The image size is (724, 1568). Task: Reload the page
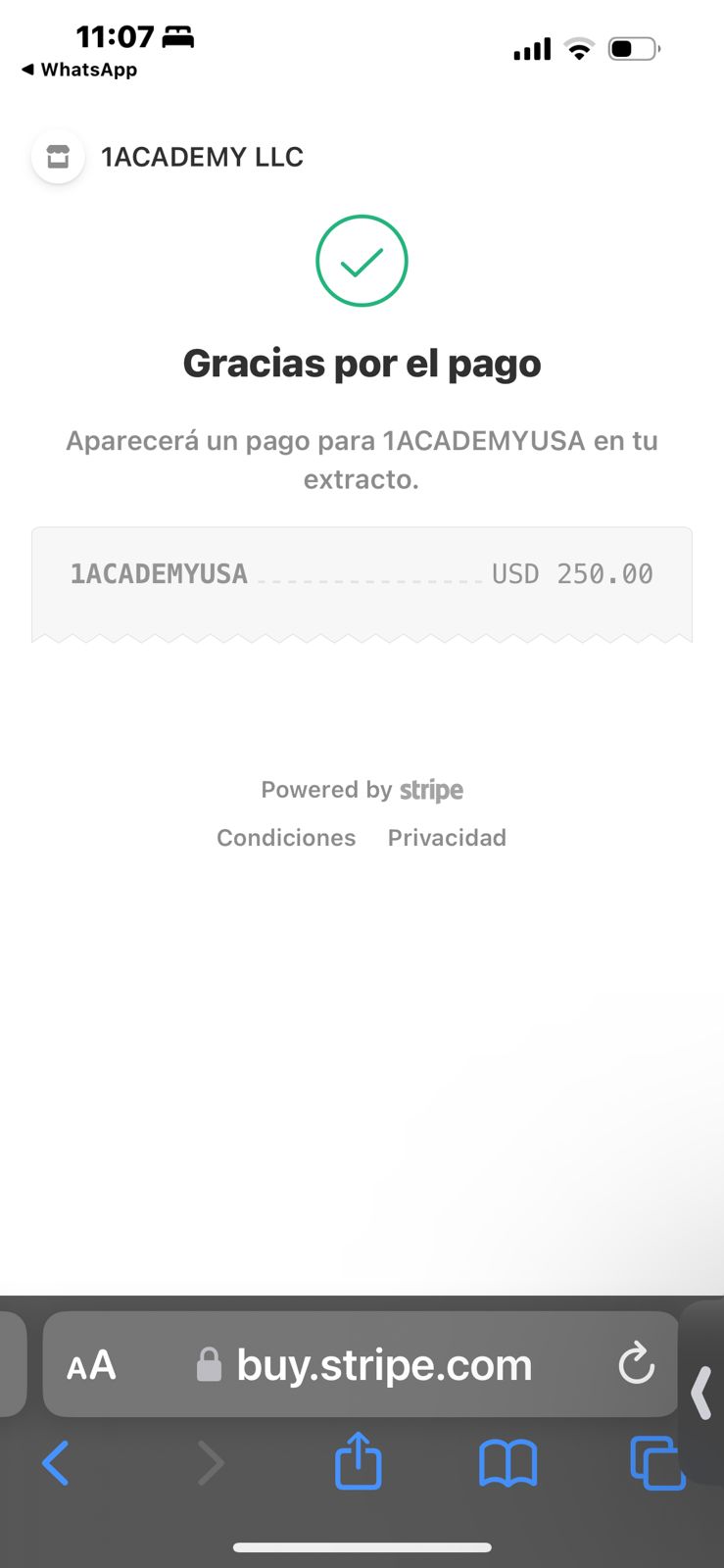click(636, 1363)
